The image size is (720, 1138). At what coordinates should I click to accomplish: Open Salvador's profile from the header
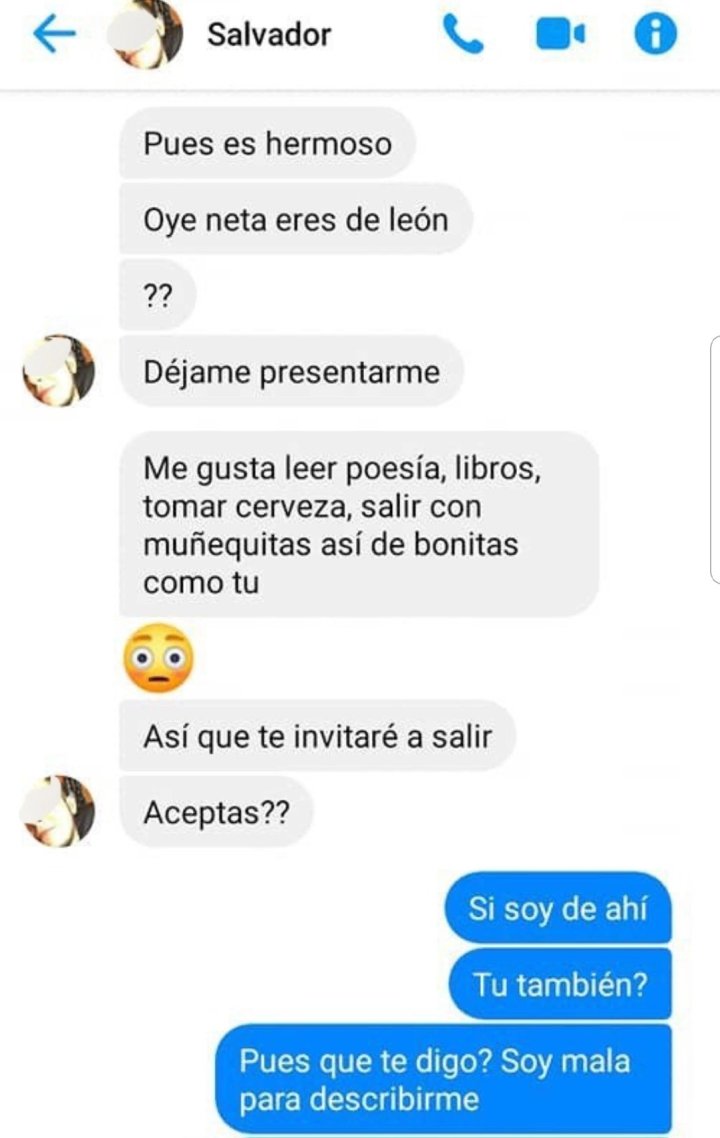pyautogui.click(x=268, y=35)
